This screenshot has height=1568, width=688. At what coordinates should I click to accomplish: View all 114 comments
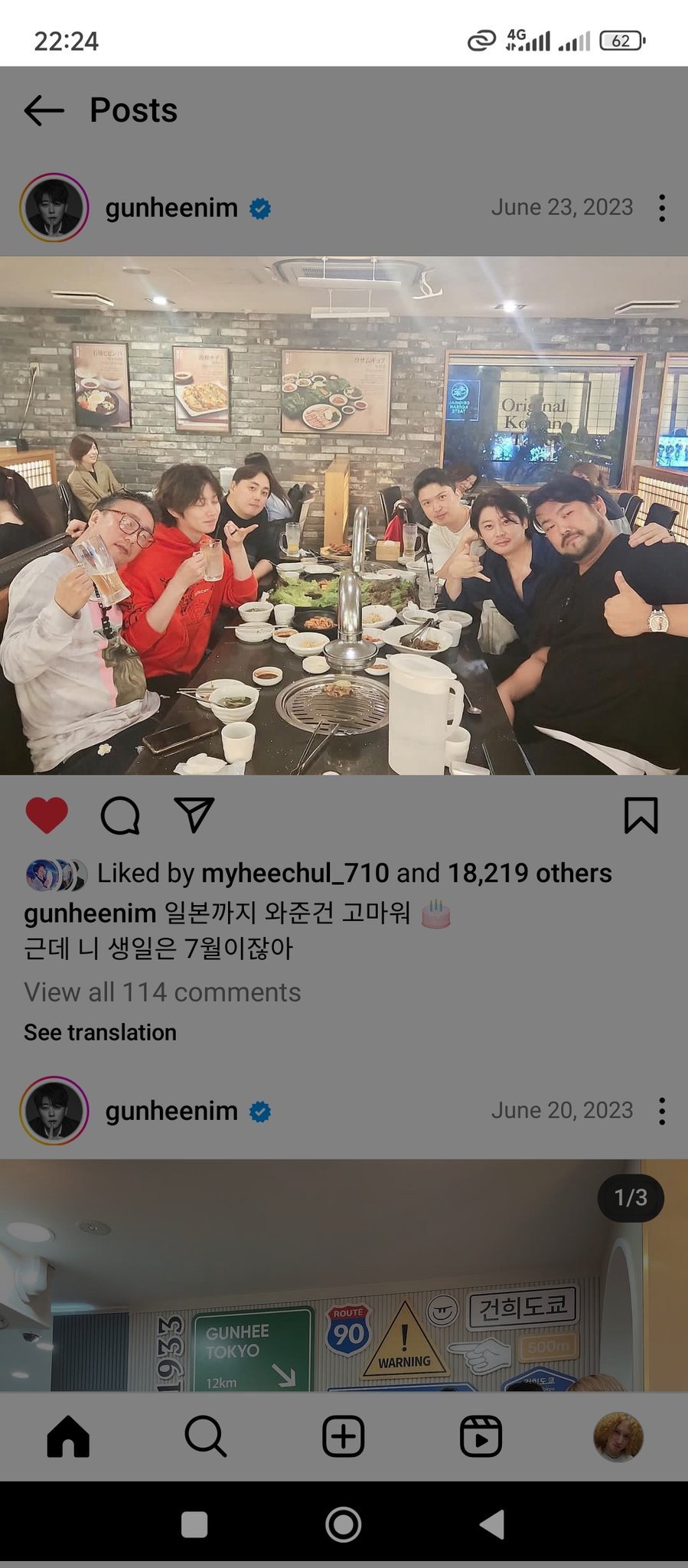tap(162, 992)
